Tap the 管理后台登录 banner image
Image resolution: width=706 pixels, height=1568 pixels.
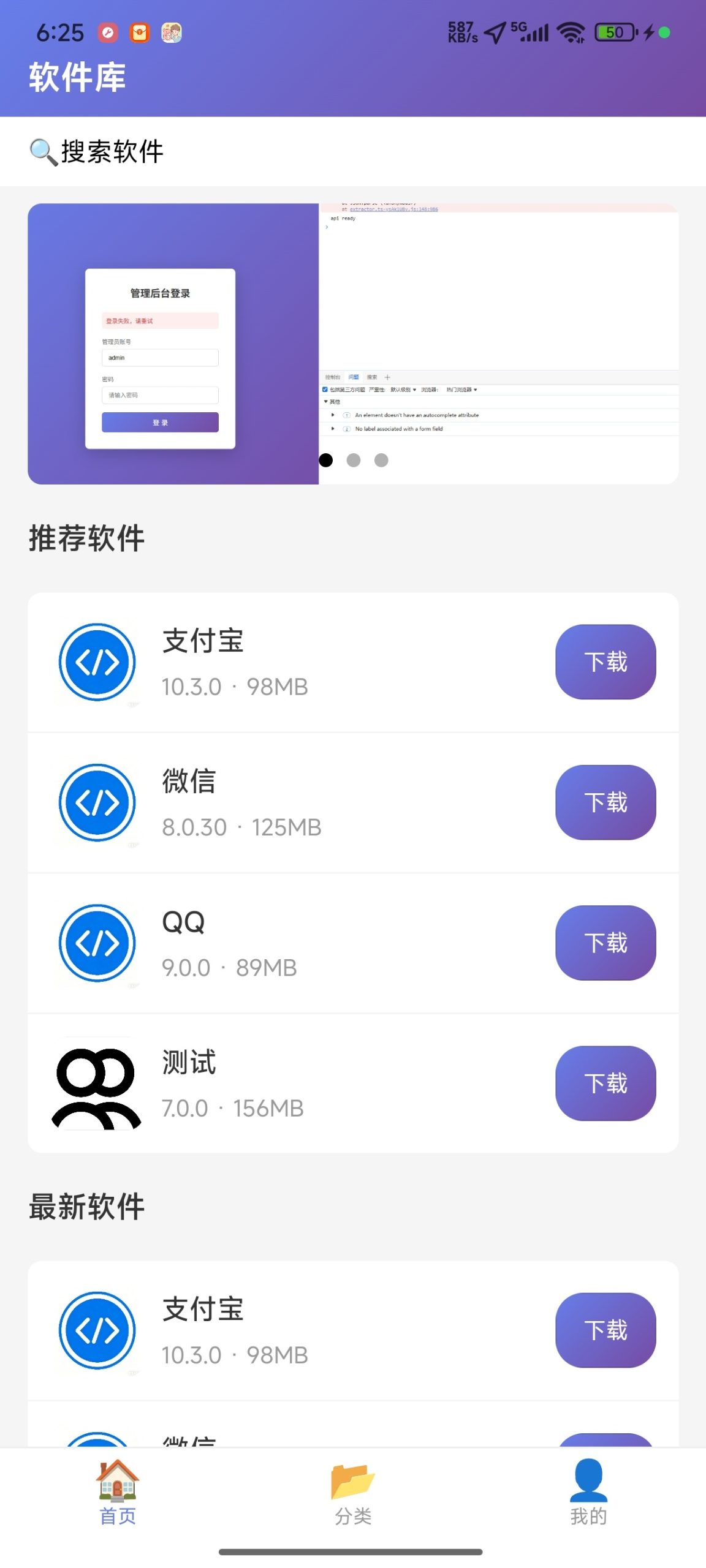173,342
